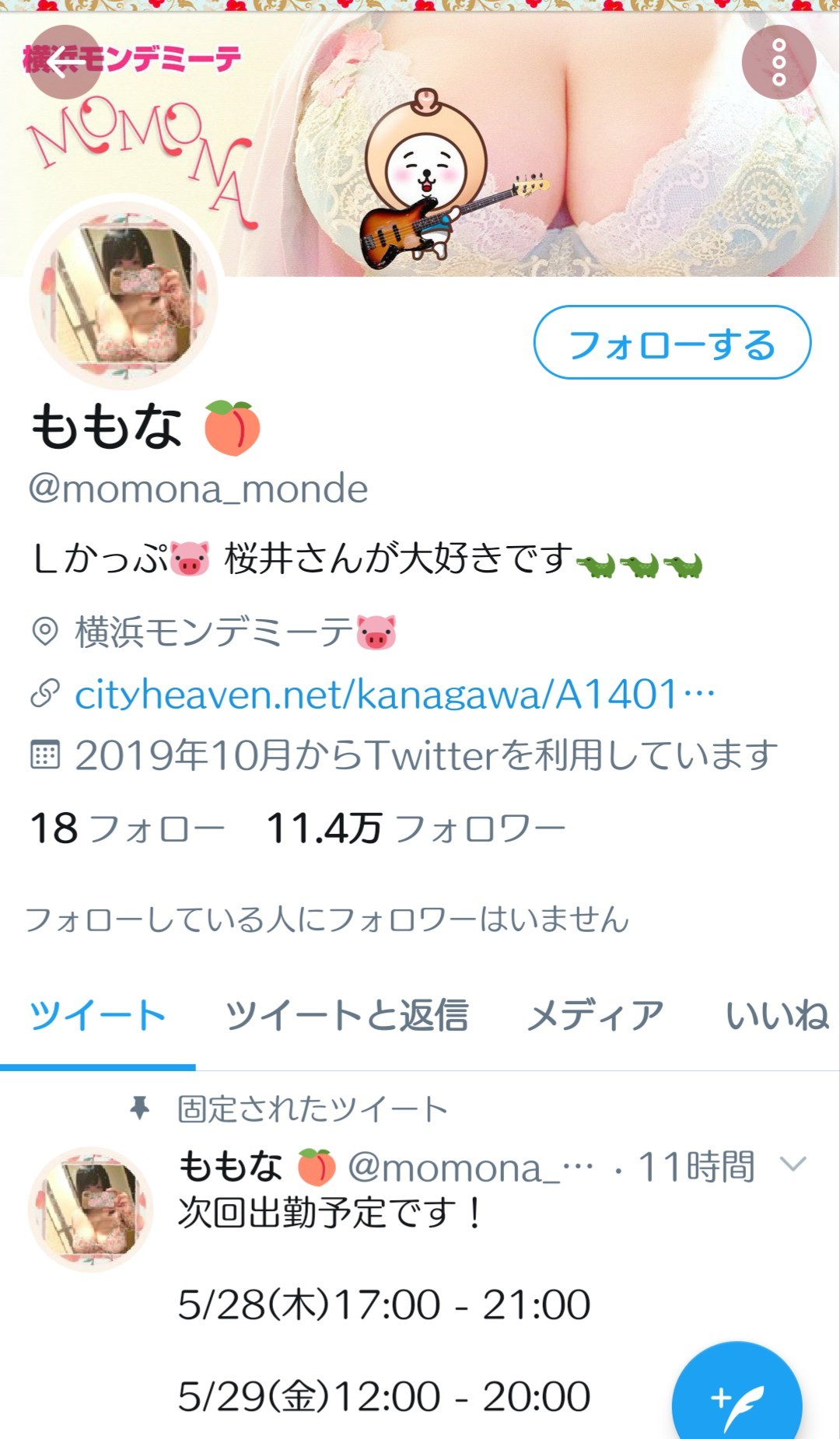View the 11.4万 フォロワー list
Viewport: 840px width, 1439px height.
415,828
